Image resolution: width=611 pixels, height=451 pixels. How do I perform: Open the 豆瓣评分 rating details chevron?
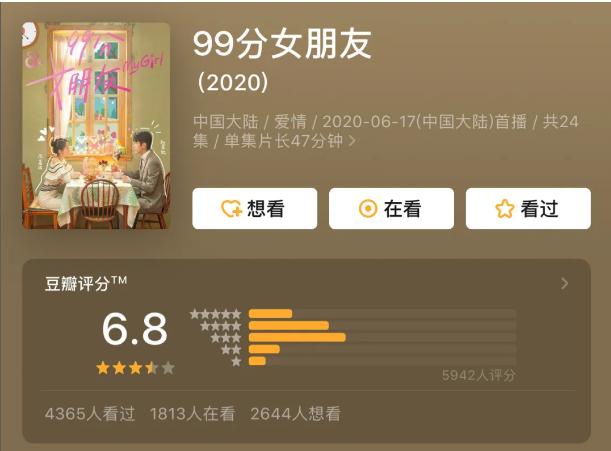(x=564, y=284)
